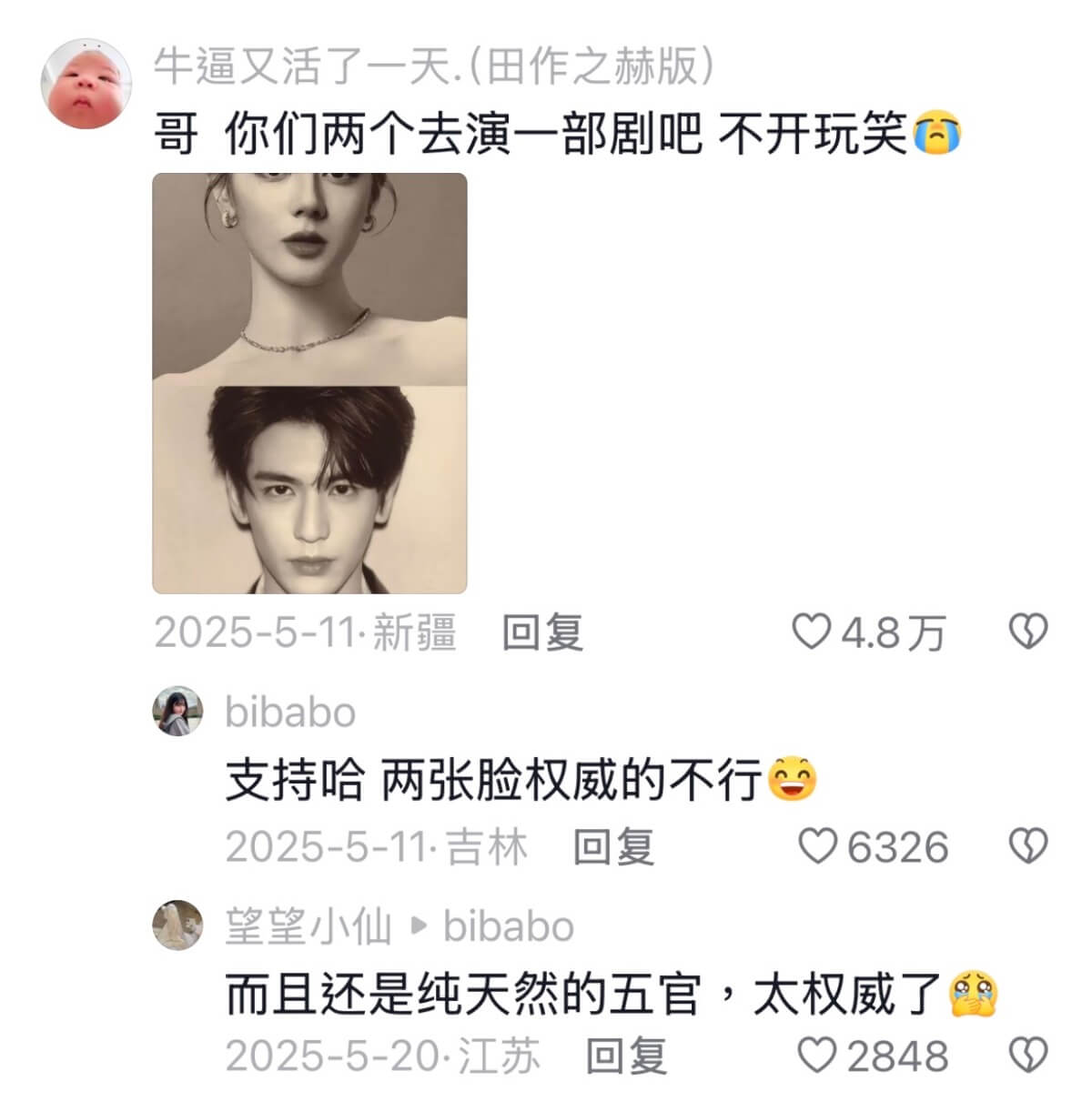
Task: Open profile picture of 牛逼又活了一天
Action: (86, 84)
